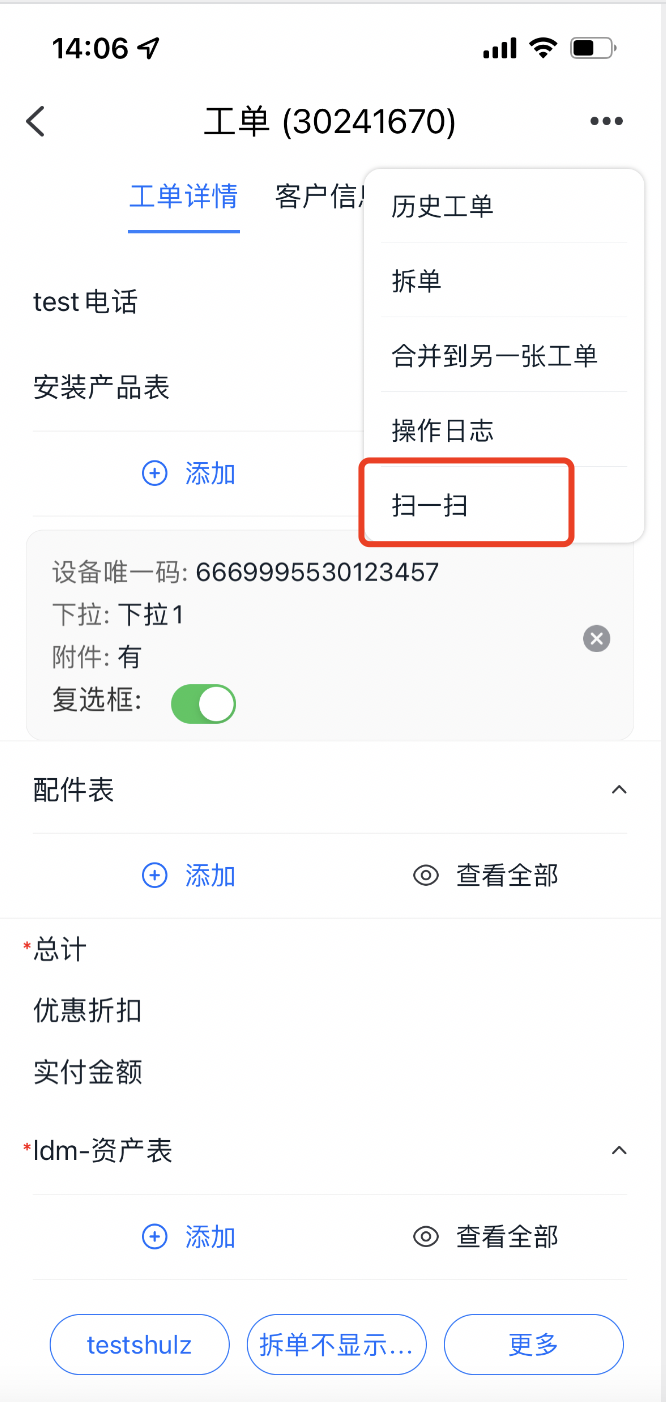Screen dimensions: 666x1402
Task: Toggle the 复选框 switch off
Action: (x=204, y=704)
